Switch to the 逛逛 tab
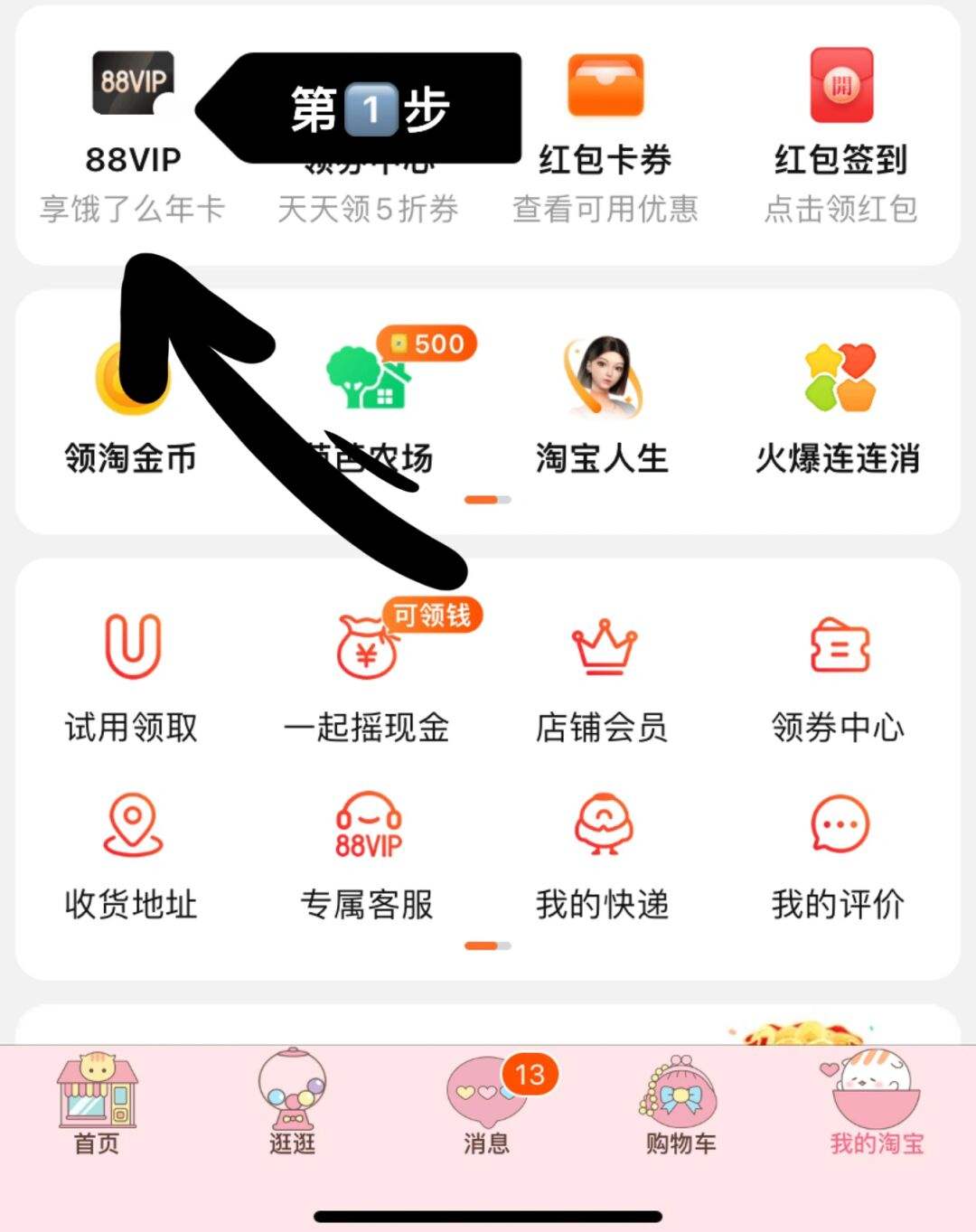Image resolution: width=976 pixels, height=1232 pixels. coord(292,1103)
